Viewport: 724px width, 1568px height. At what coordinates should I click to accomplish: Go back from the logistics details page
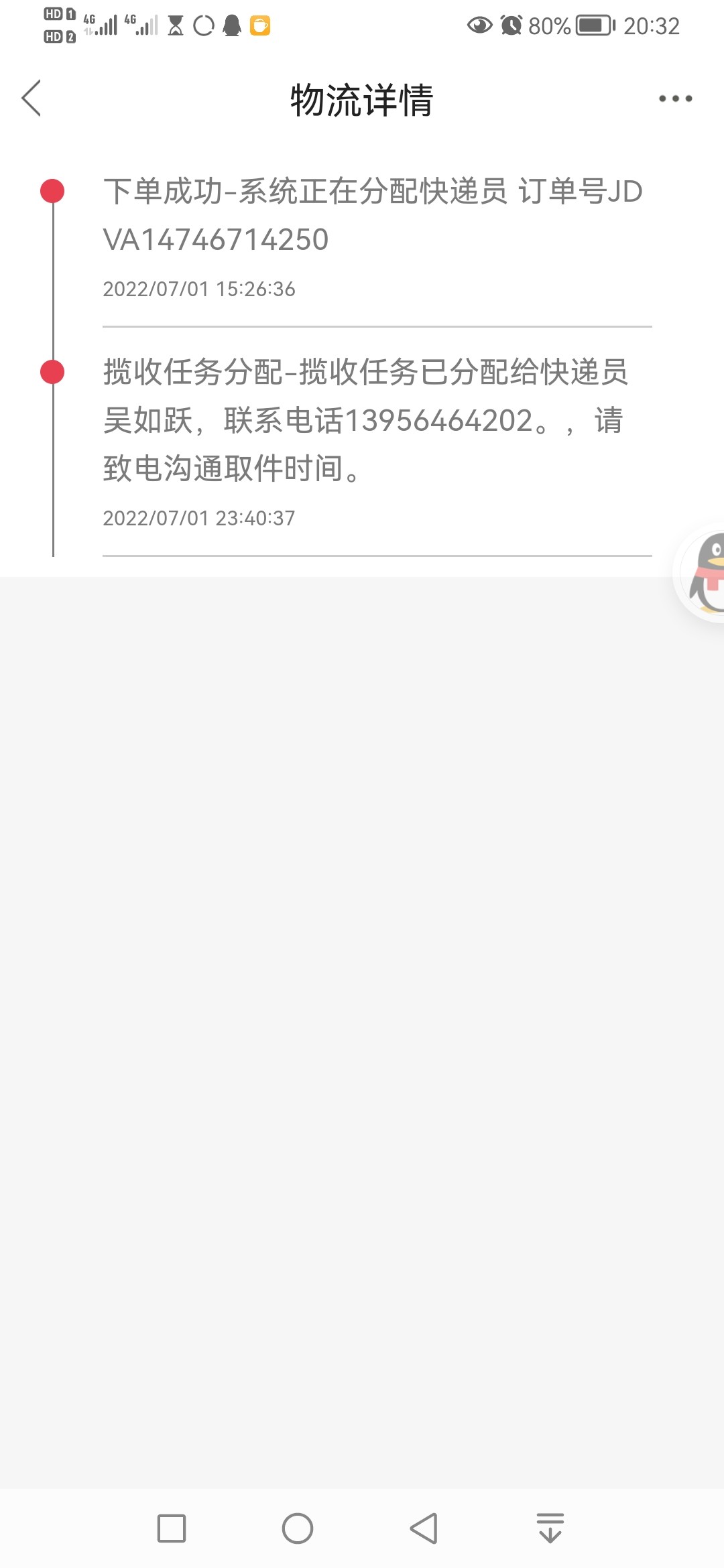tap(32, 99)
